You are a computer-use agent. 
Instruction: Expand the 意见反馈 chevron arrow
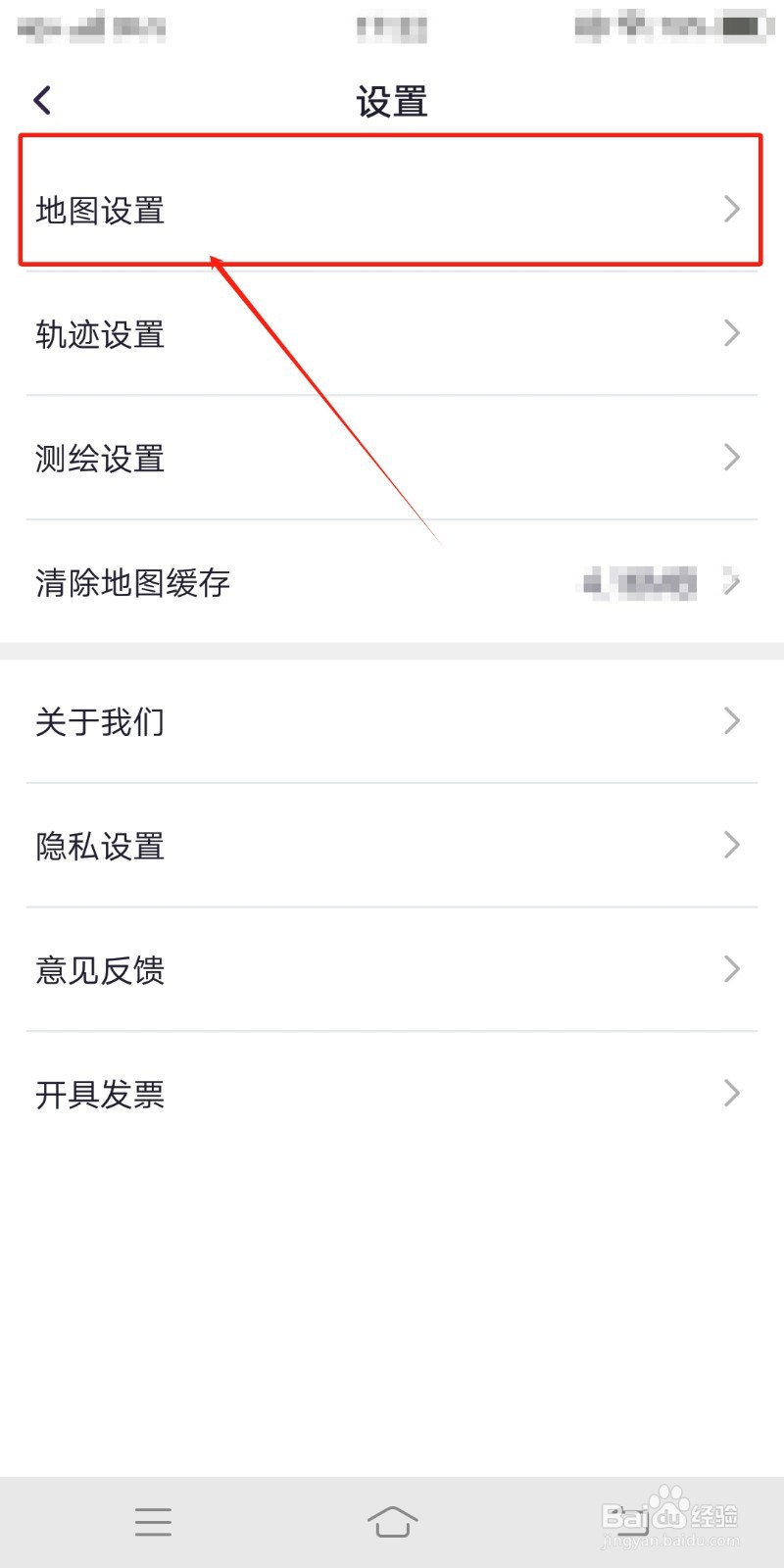point(730,969)
